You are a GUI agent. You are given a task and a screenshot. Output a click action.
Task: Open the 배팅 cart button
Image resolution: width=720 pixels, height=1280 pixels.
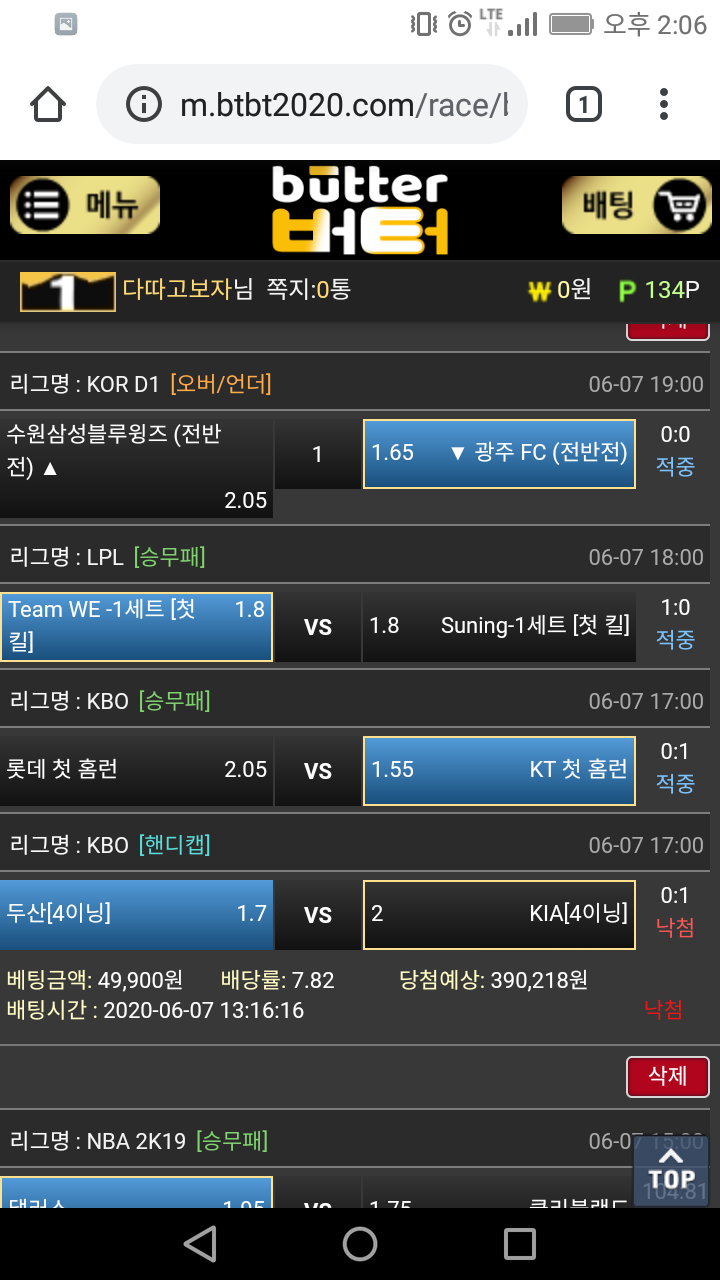(x=636, y=205)
